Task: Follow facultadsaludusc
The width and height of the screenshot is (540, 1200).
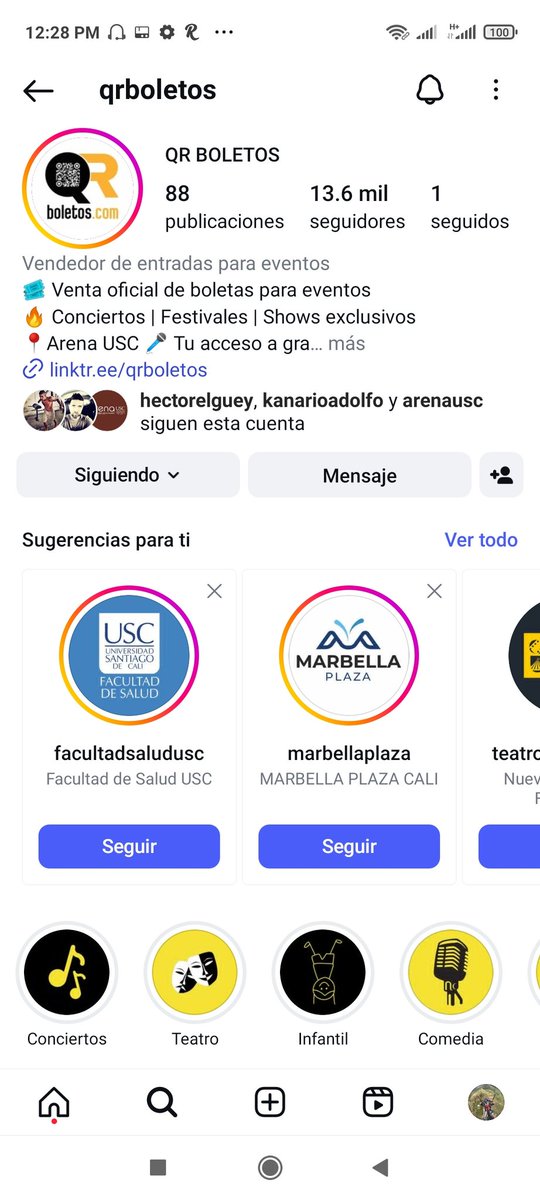Action: tap(129, 846)
